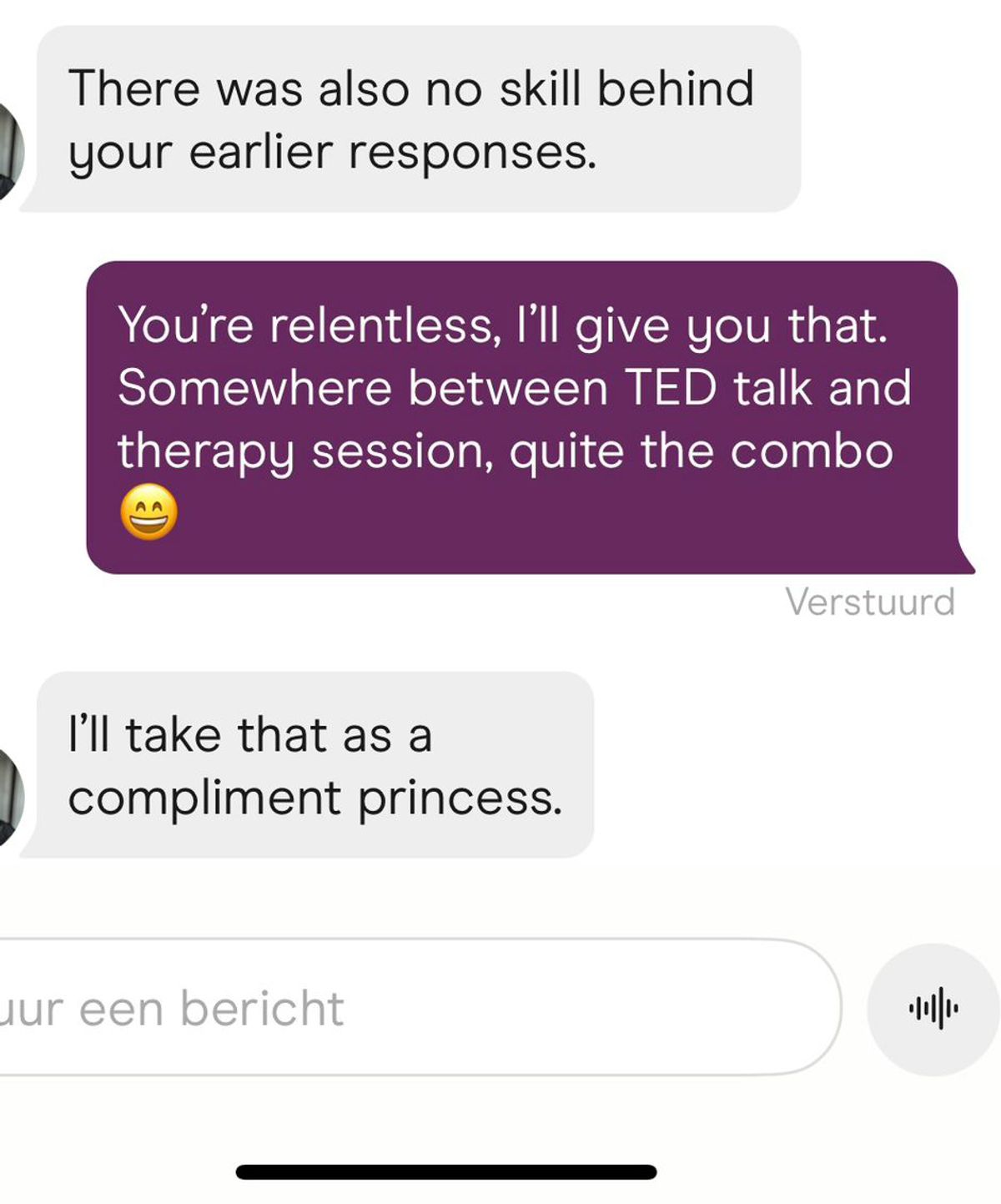
Task: Record a voice message
Action: [x=933, y=1009]
